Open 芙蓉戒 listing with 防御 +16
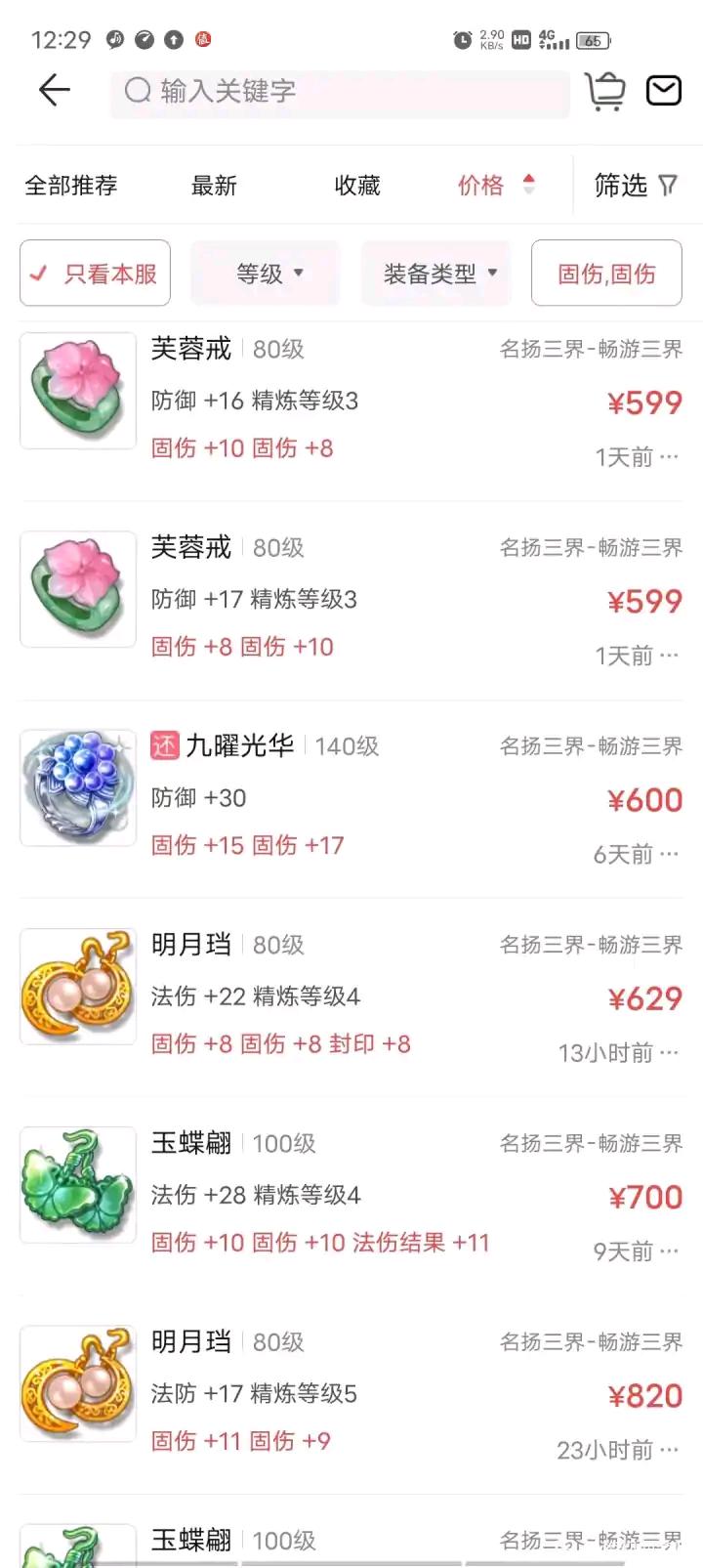The width and height of the screenshot is (703, 1568). click(x=351, y=401)
